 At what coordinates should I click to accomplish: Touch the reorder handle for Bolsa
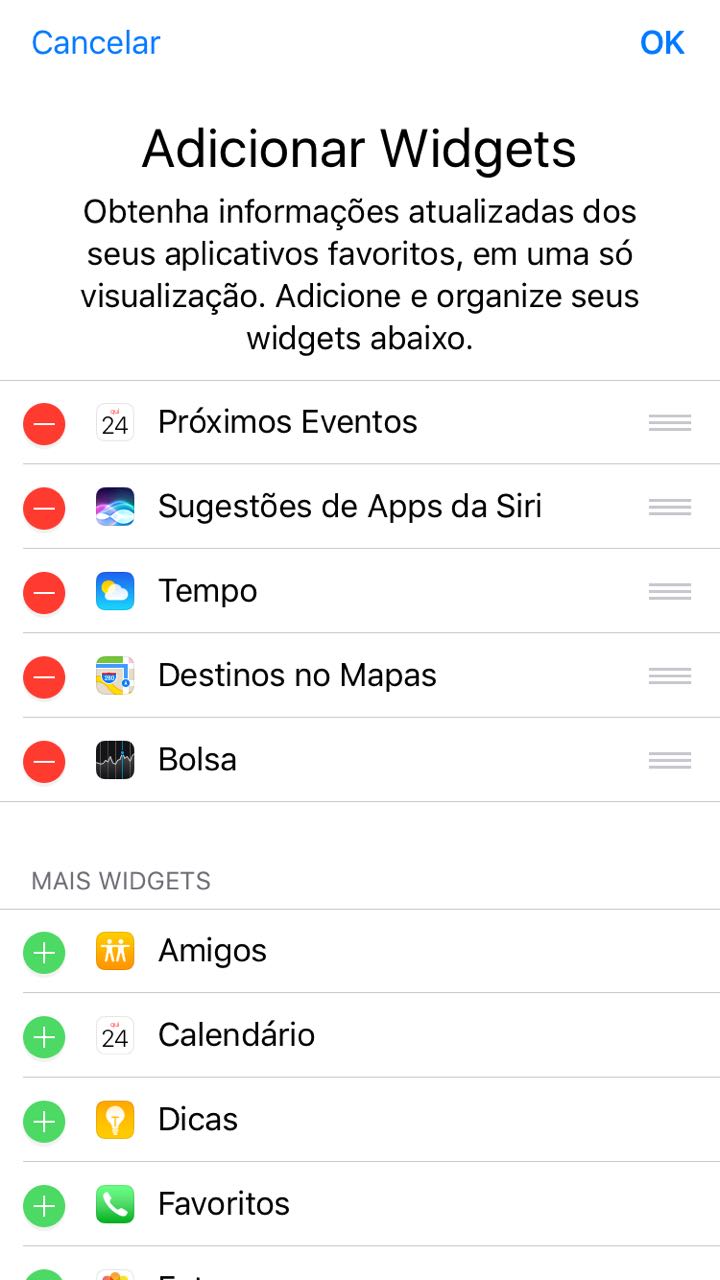(670, 760)
